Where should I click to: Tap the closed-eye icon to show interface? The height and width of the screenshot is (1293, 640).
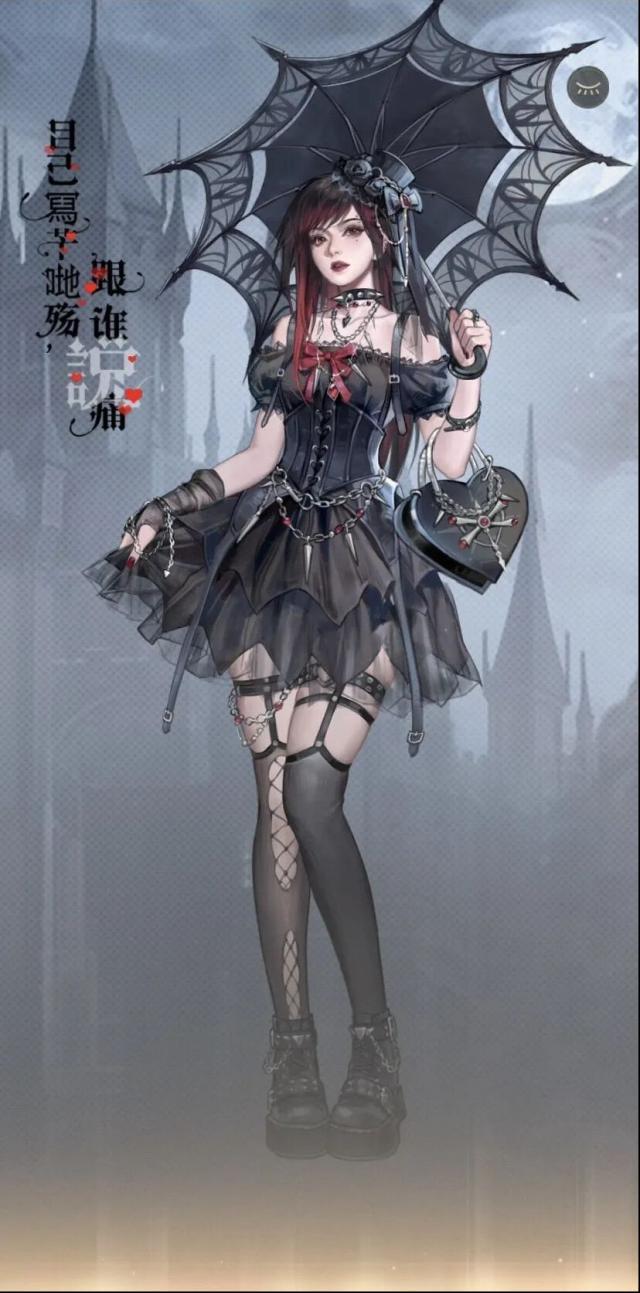click(588, 86)
